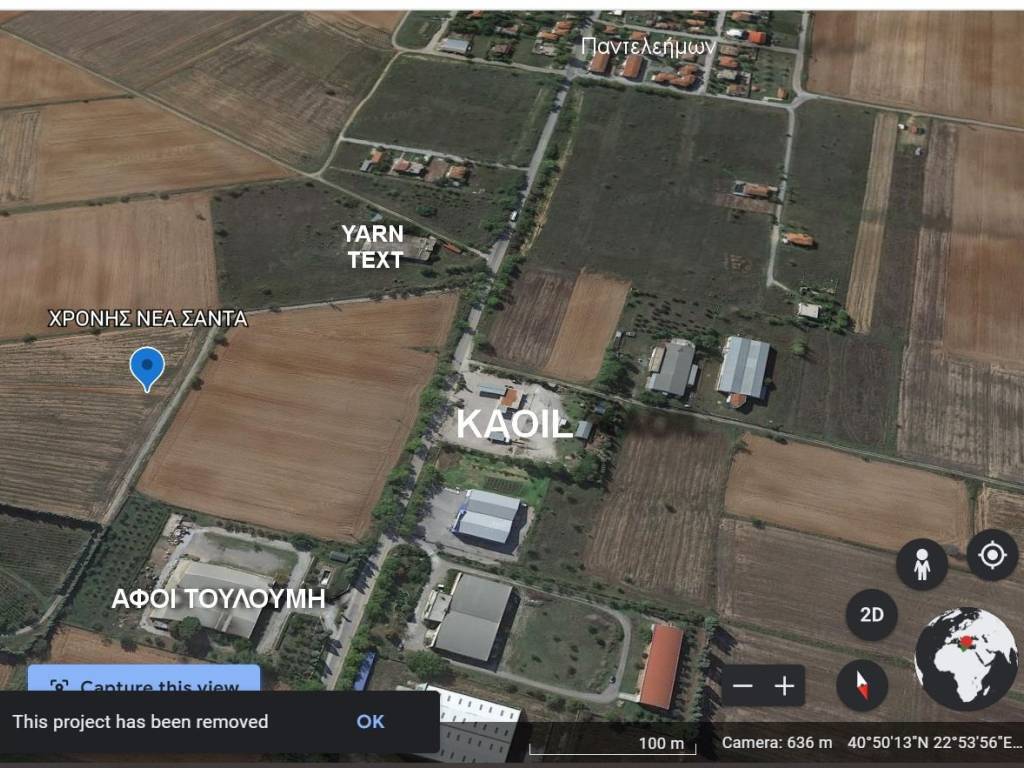Open the globe overview

coord(965,658)
